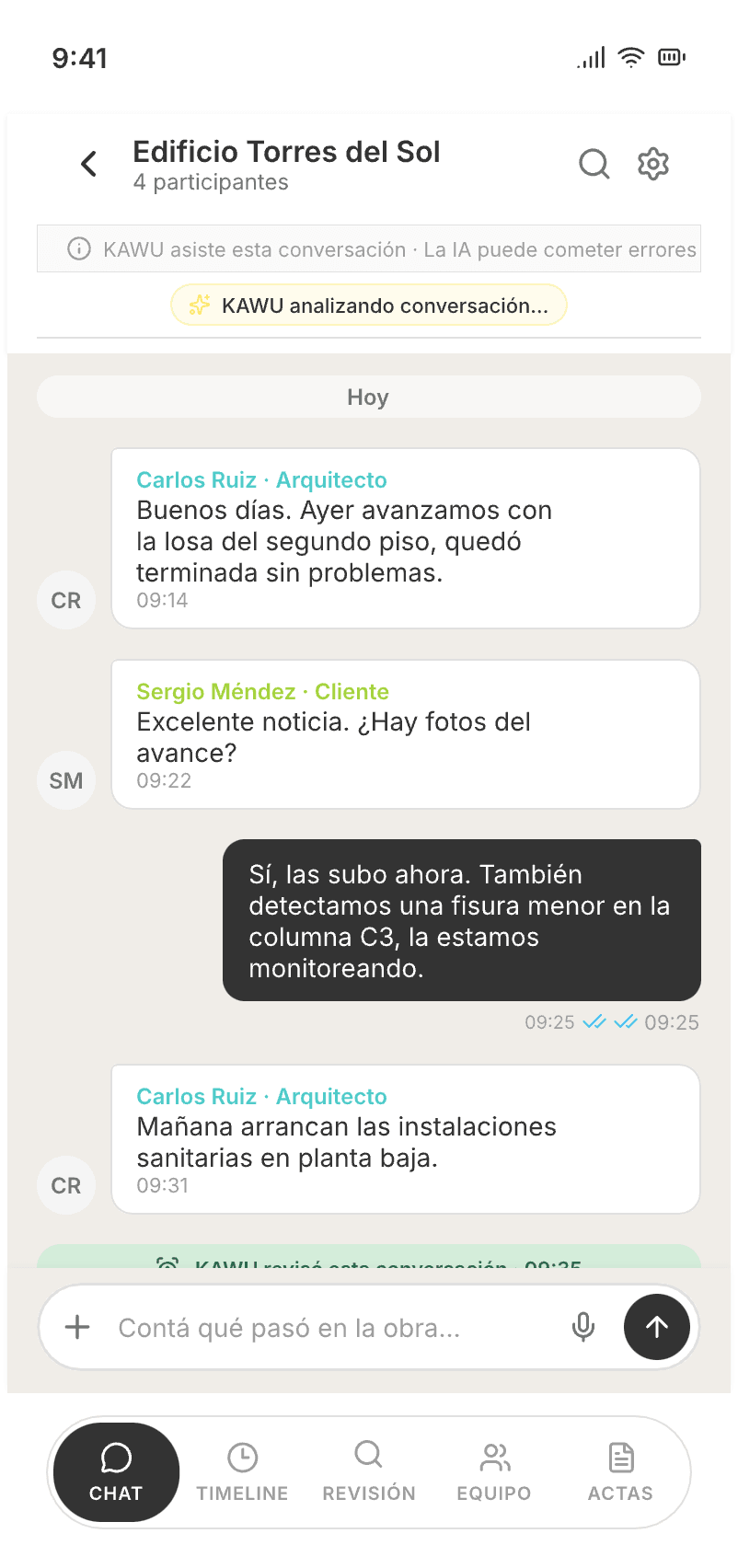Tap the plus icon to attach content

pyautogui.click(x=76, y=1327)
